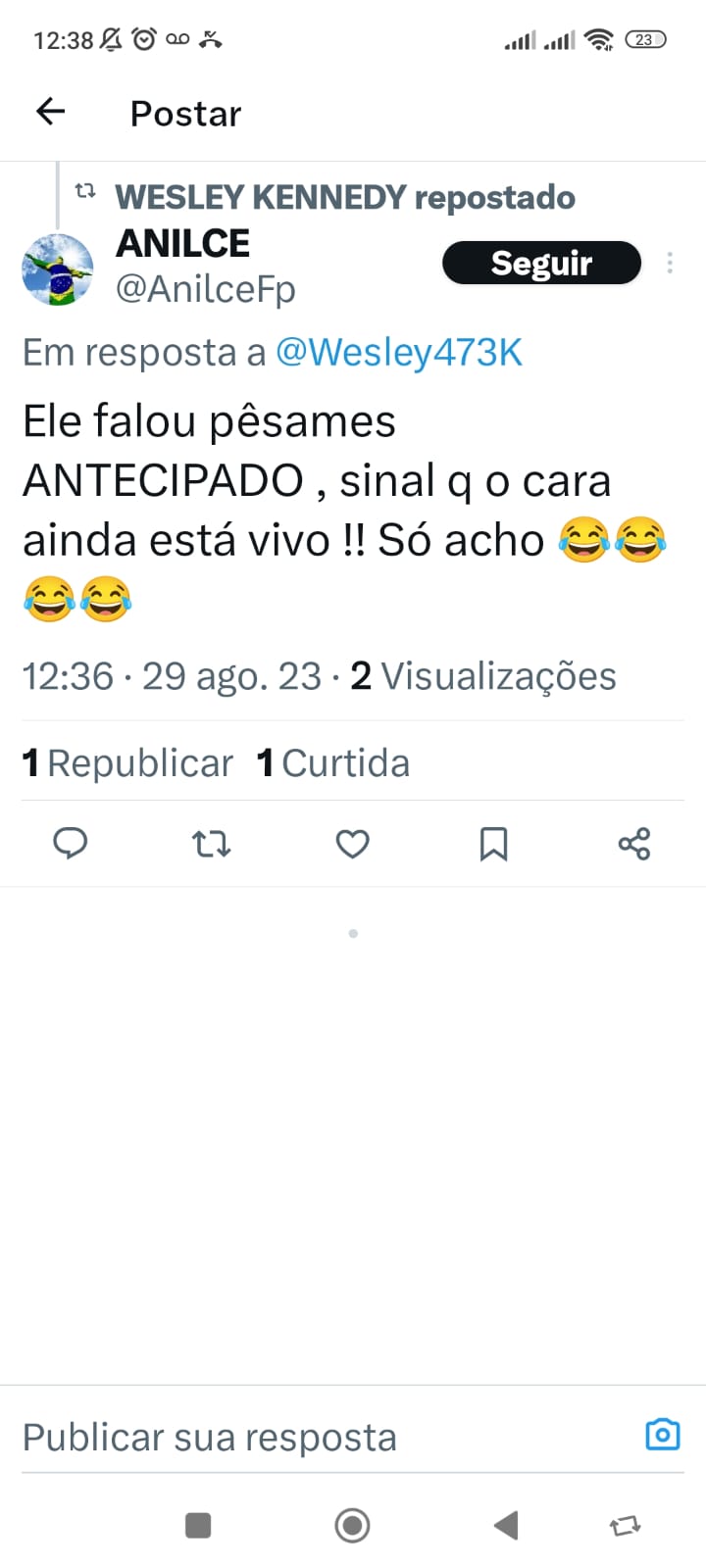Attach a photo with the camera icon
The width and height of the screenshot is (706, 1568).
point(663,1435)
